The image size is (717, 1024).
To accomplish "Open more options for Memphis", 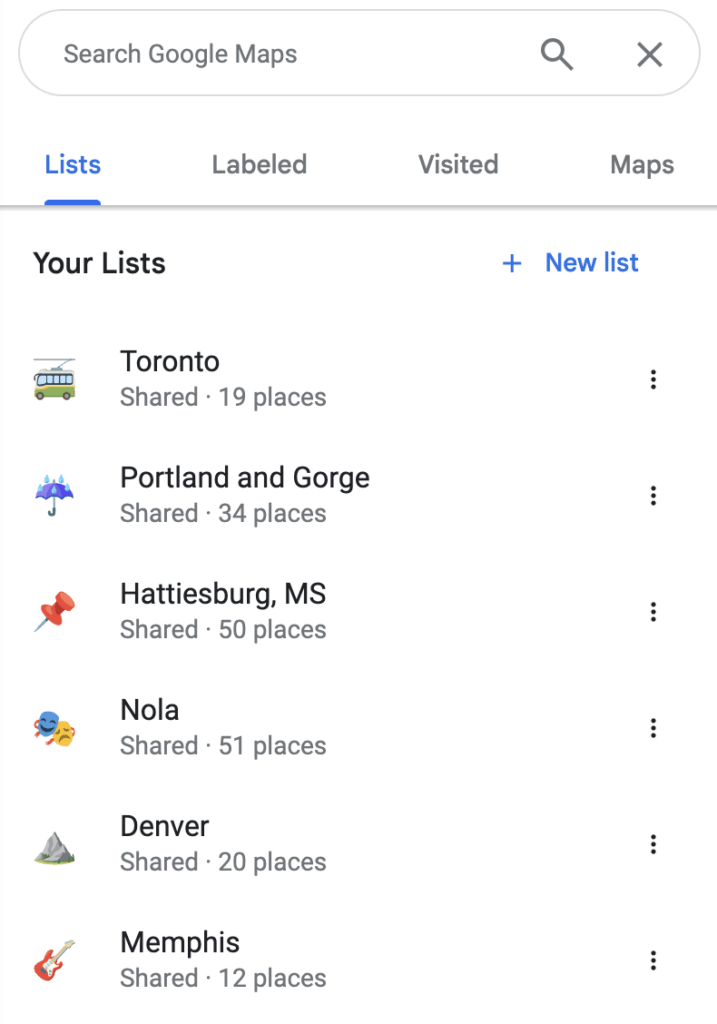I will pos(653,960).
